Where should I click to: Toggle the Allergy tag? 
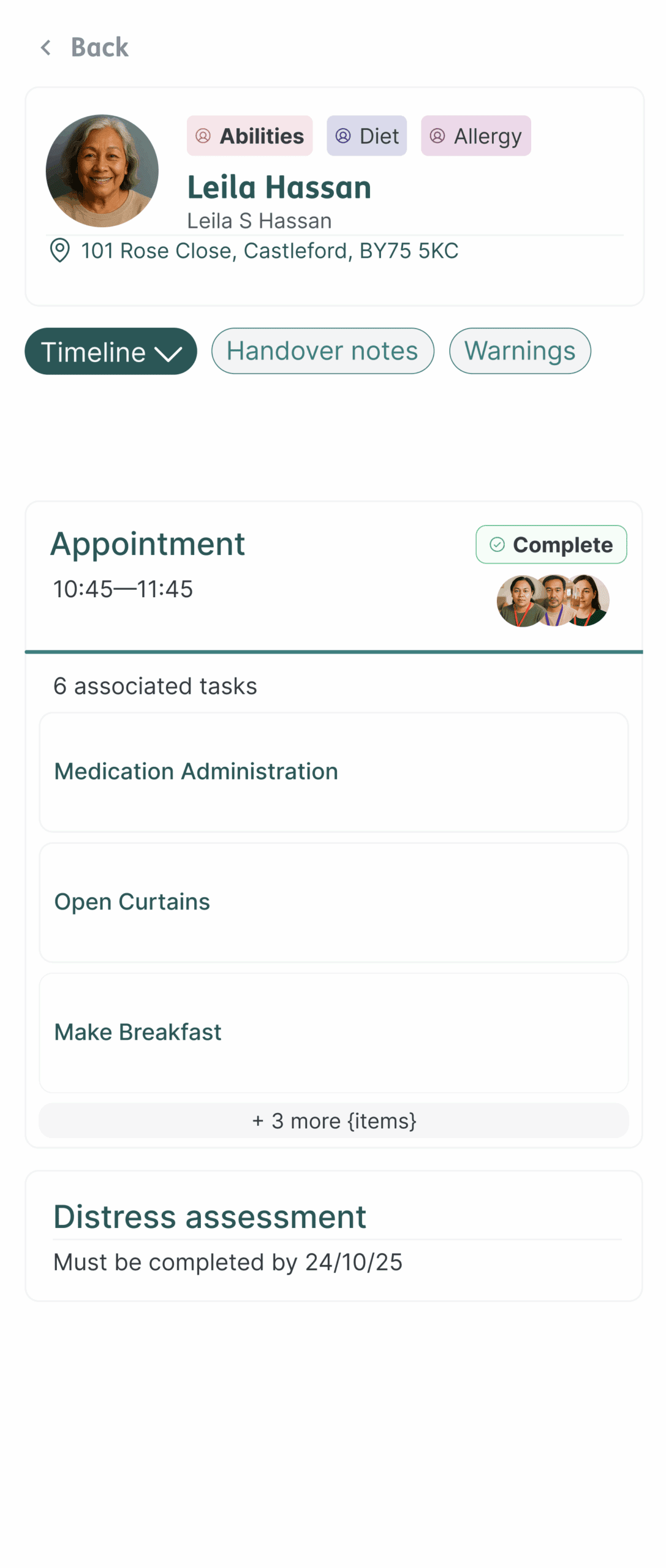475,136
